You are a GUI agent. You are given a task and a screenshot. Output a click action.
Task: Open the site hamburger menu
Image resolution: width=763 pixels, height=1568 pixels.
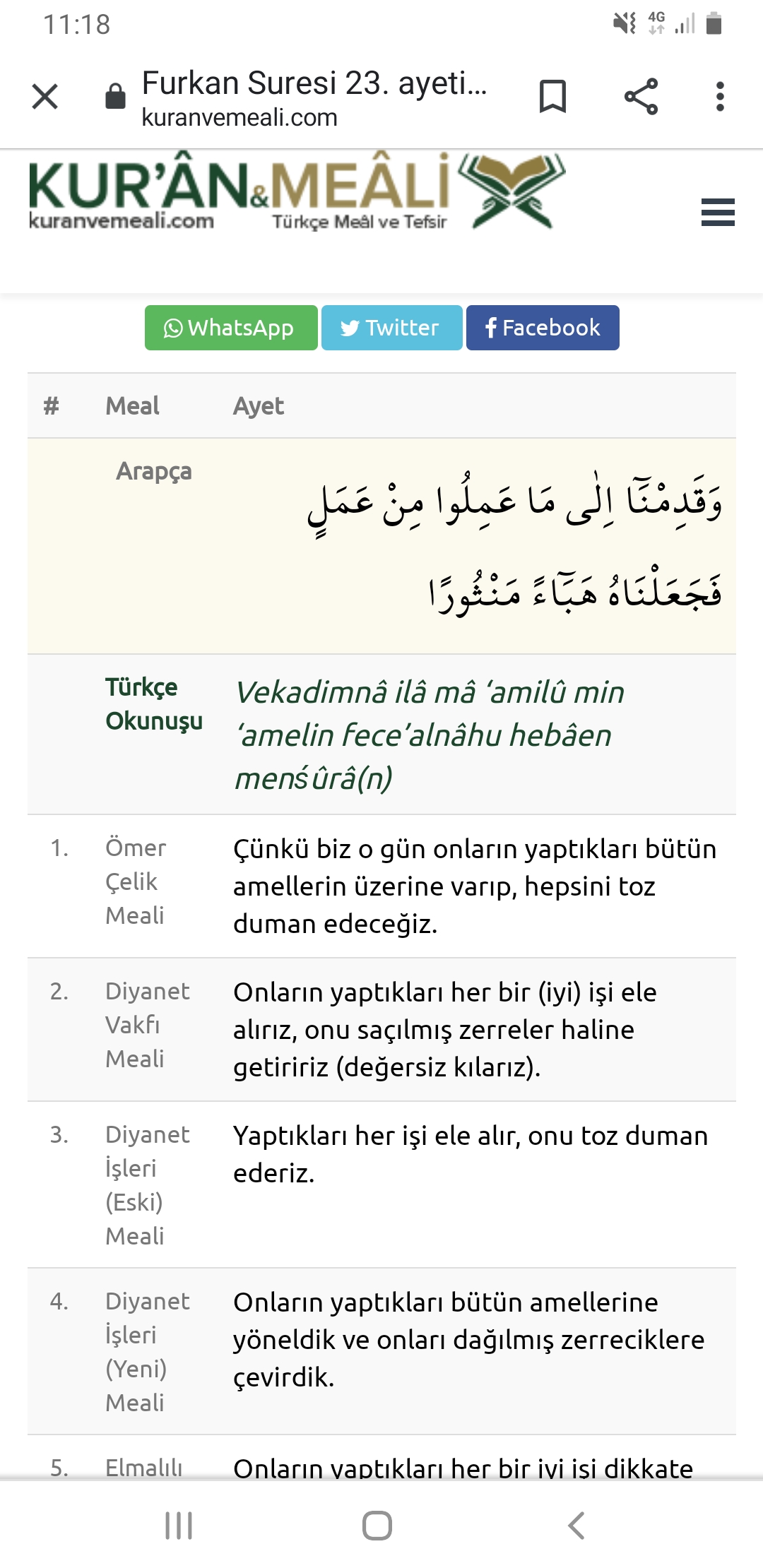click(718, 212)
